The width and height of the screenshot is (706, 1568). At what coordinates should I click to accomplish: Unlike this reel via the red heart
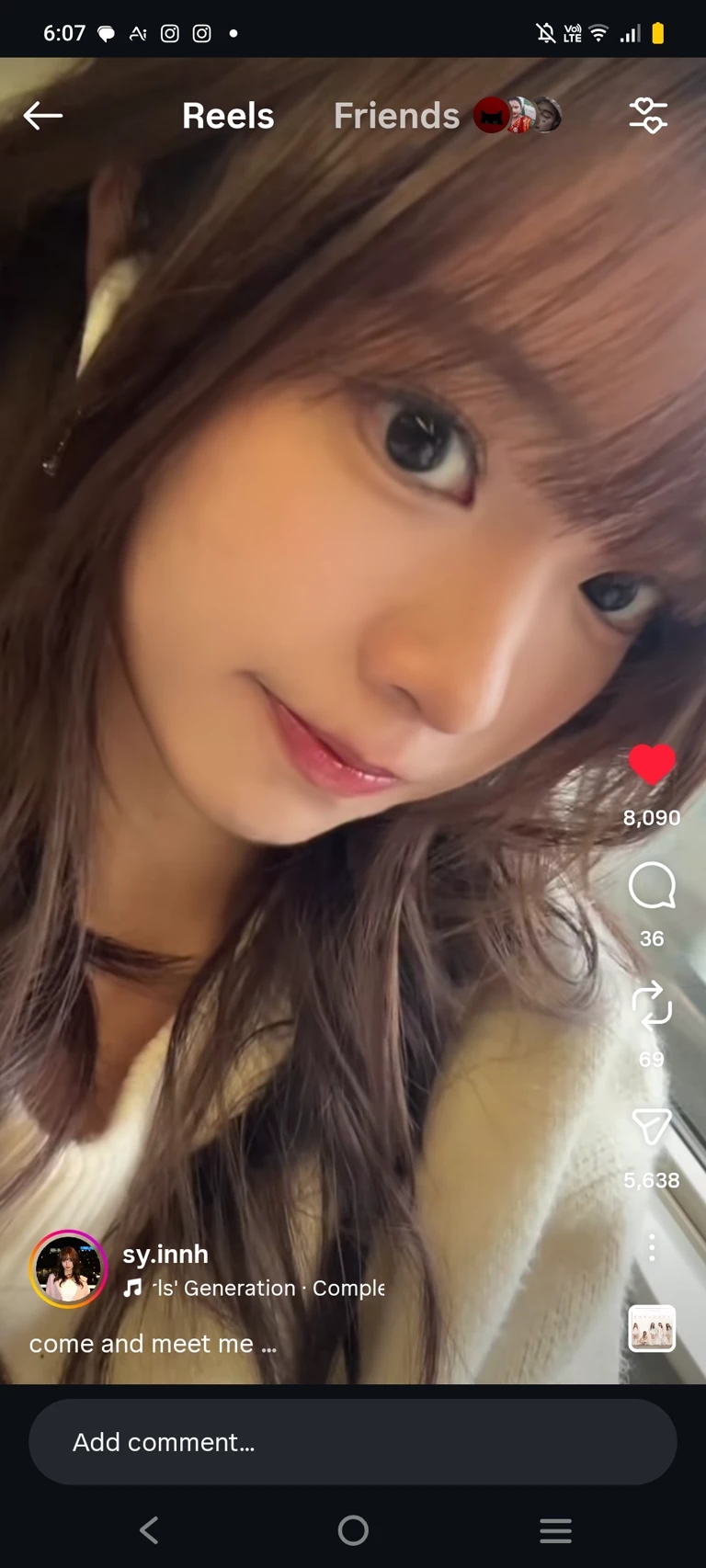tap(652, 765)
